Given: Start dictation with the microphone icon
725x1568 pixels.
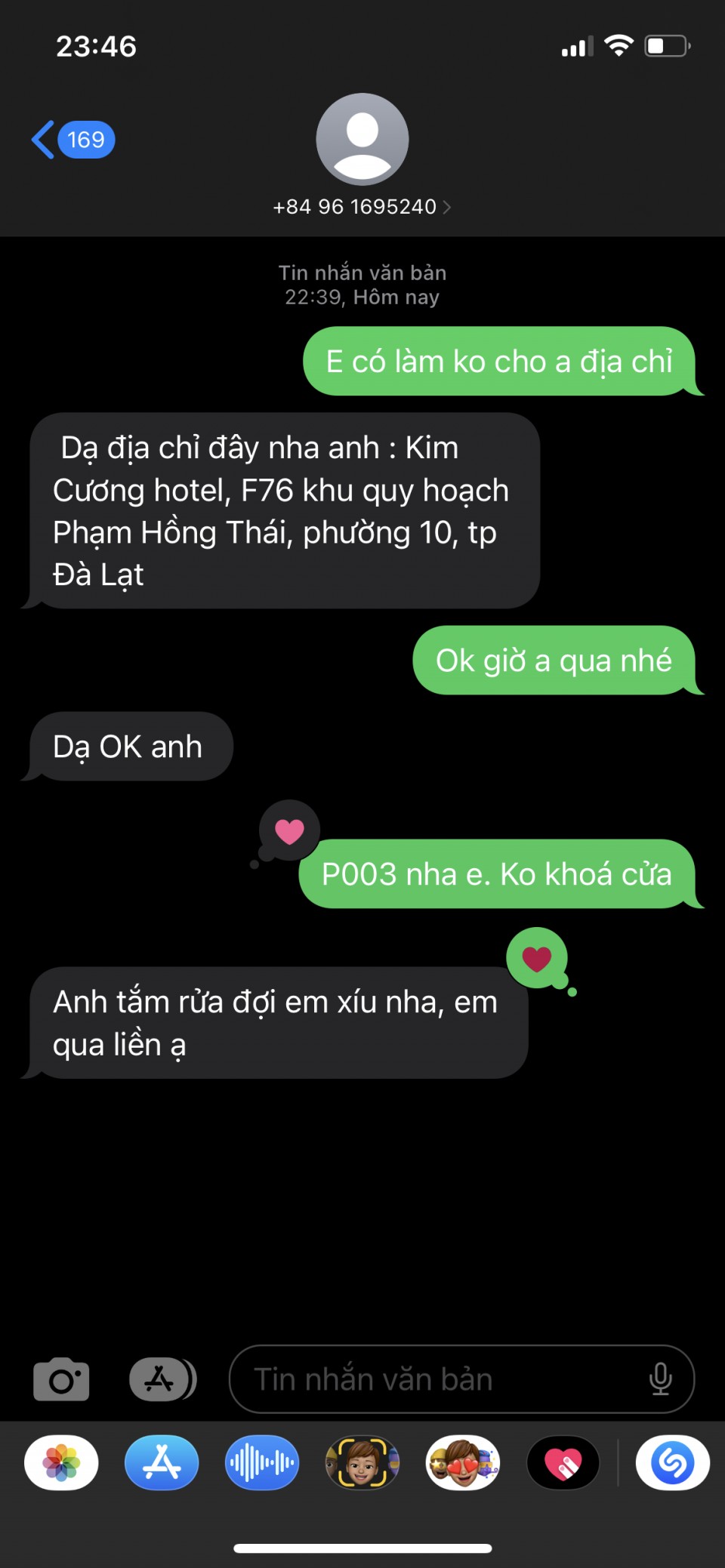Looking at the screenshot, I should click(660, 1379).
